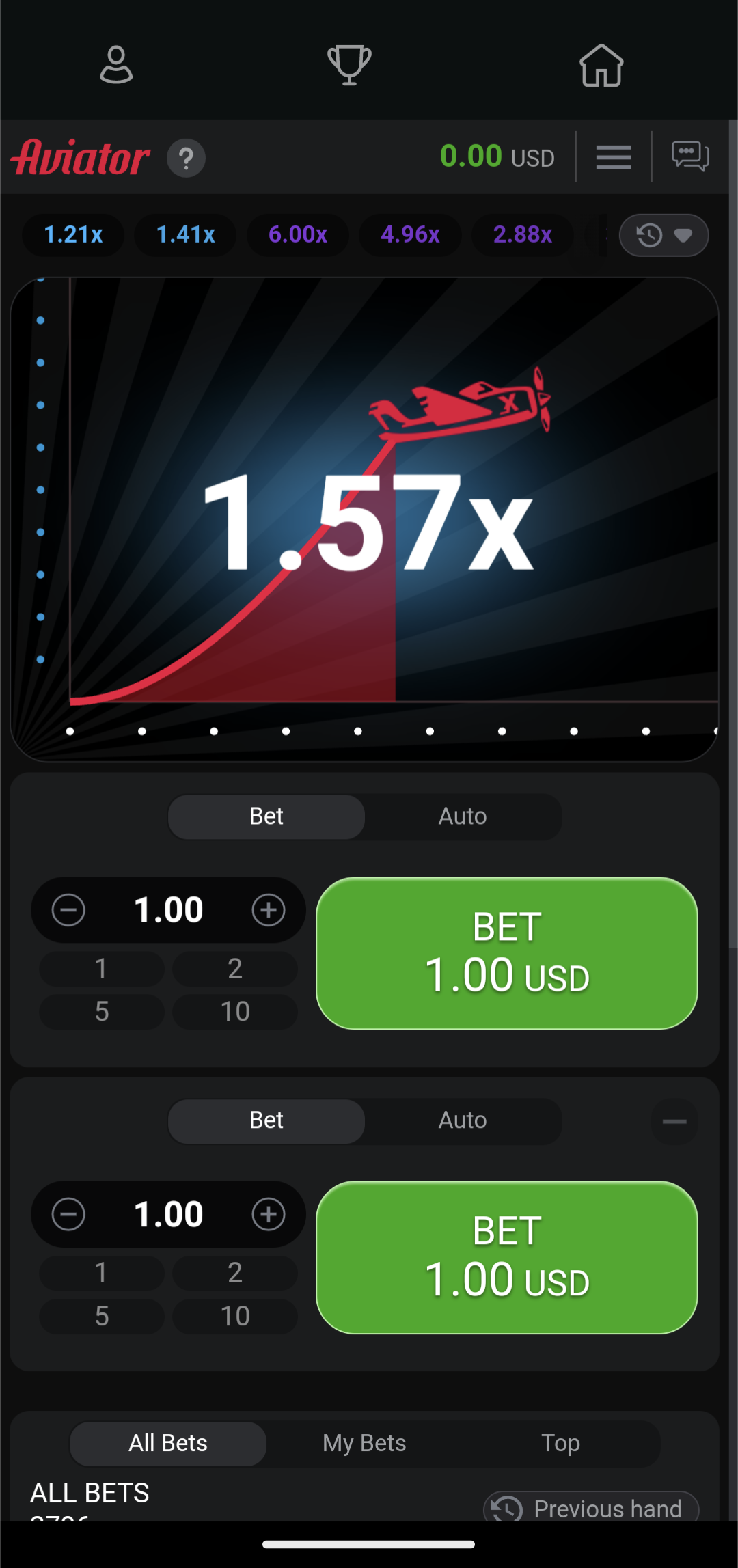The image size is (738, 1568).
Task: Open the chat panel
Action: click(690, 156)
